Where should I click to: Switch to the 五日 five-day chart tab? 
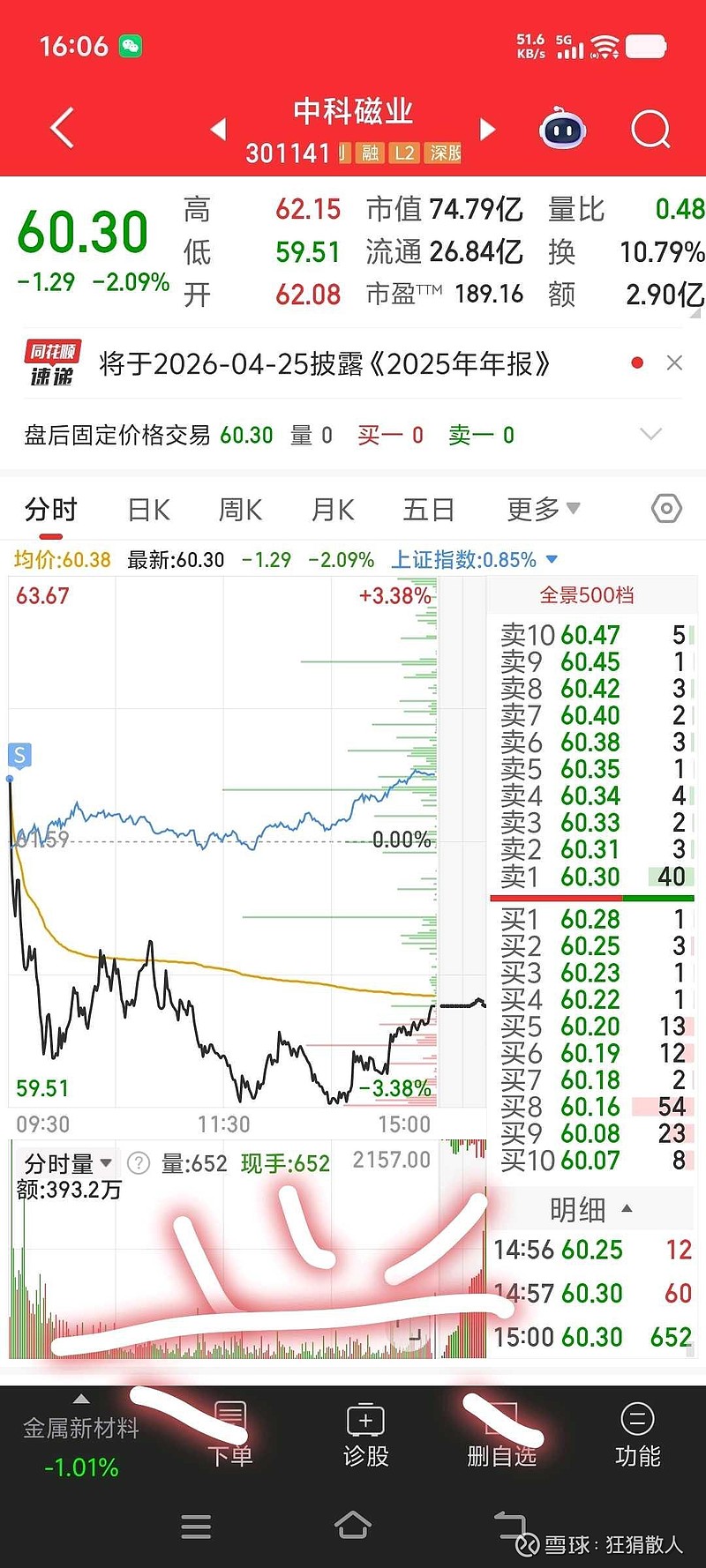tap(427, 509)
